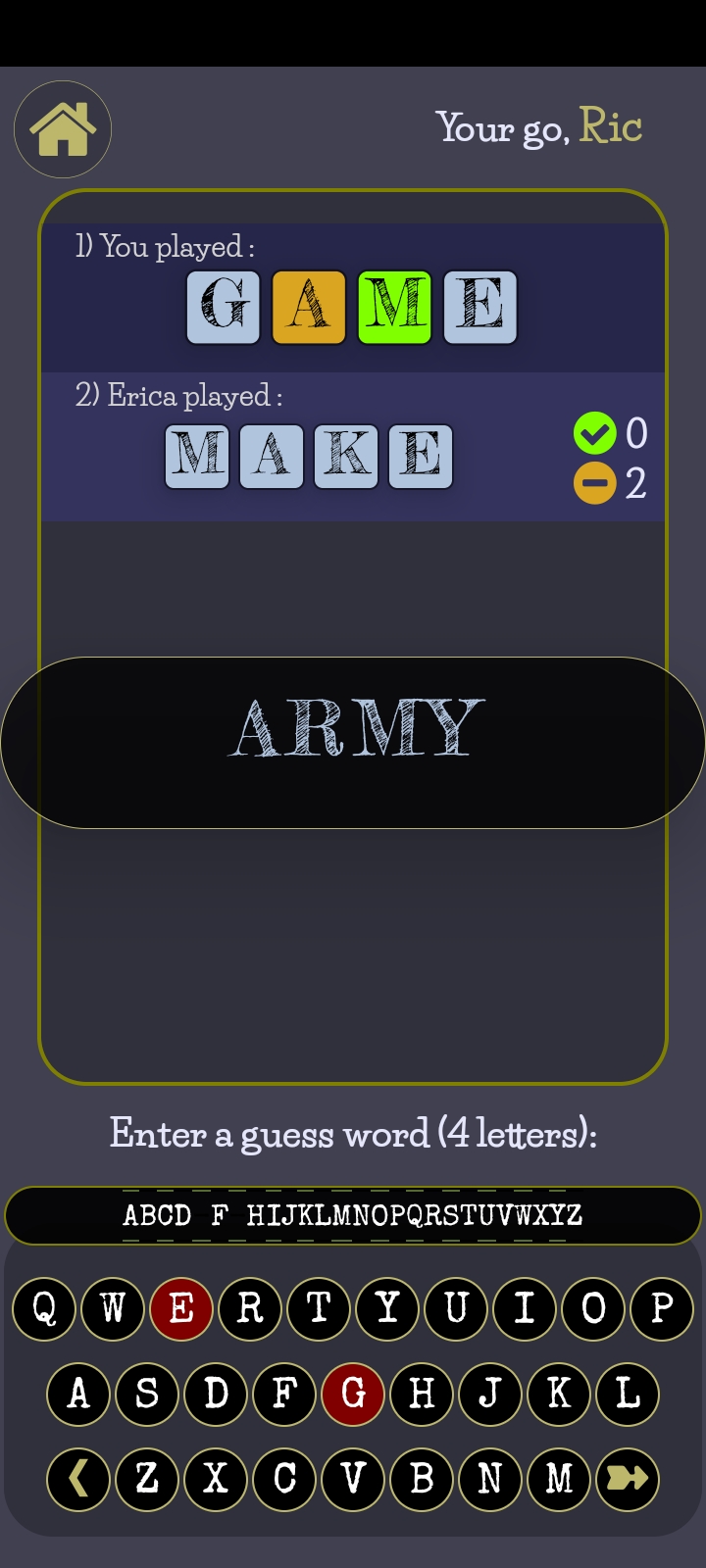This screenshot has height=1568, width=706.
Task: Tap the A key on keyboard
Action: (x=78, y=1394)
